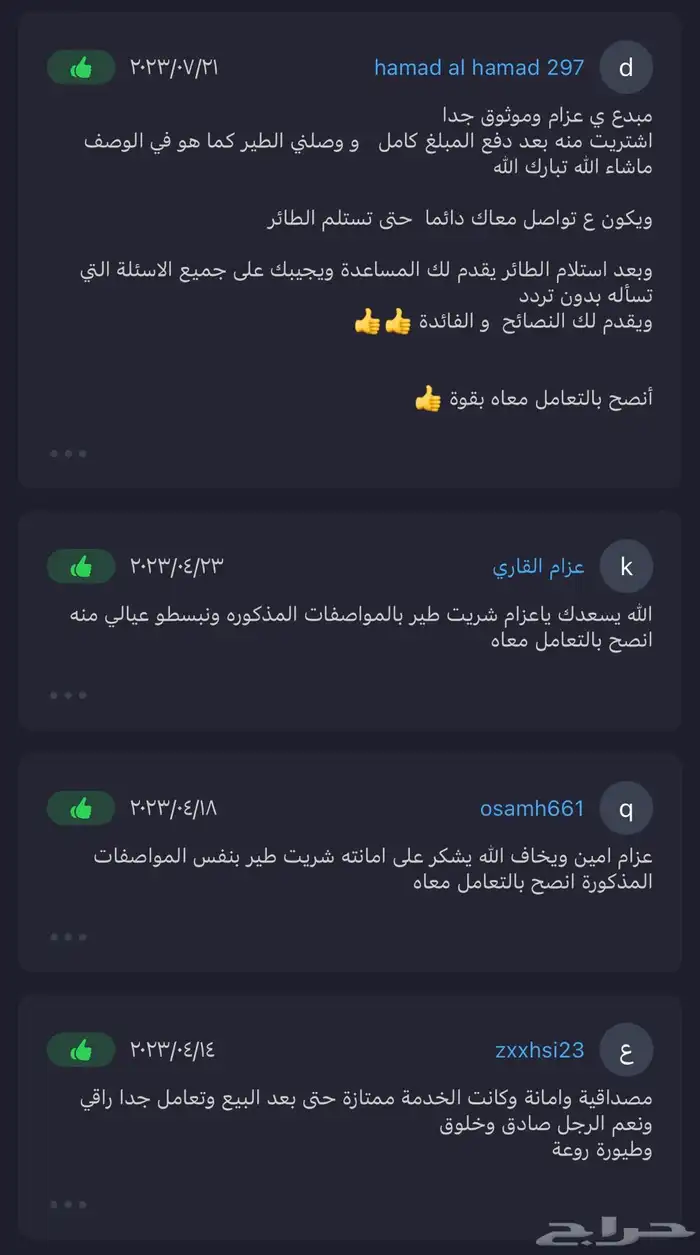Open zxxhsi23's profile link
Viewport: 700px width, 1255px height.
pos(539,1050)
